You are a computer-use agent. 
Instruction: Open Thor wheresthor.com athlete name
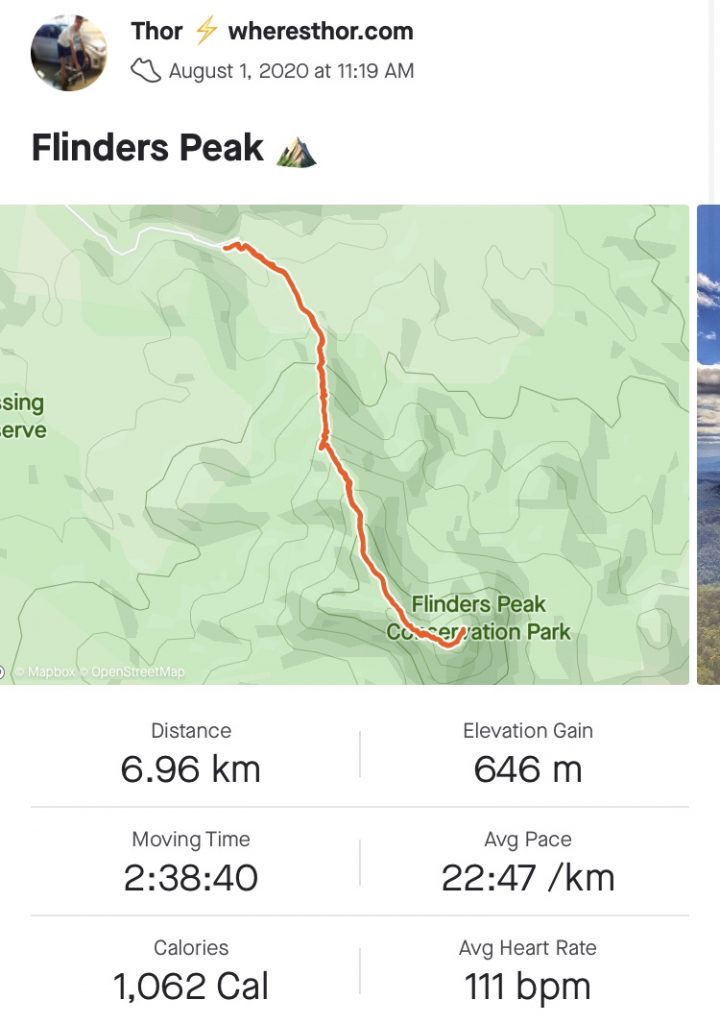[x=272, y=31]
